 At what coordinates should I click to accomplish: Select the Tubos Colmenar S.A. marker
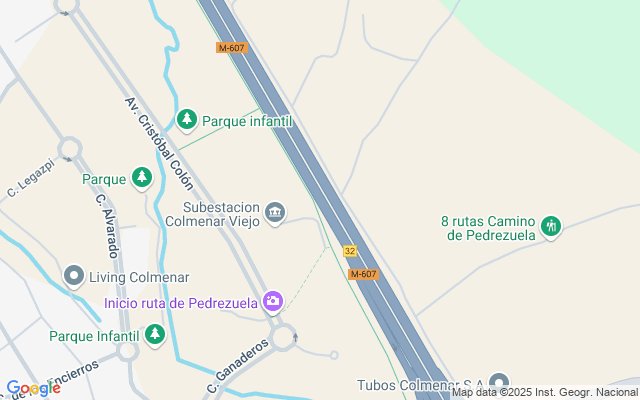[x=499, y=385]
